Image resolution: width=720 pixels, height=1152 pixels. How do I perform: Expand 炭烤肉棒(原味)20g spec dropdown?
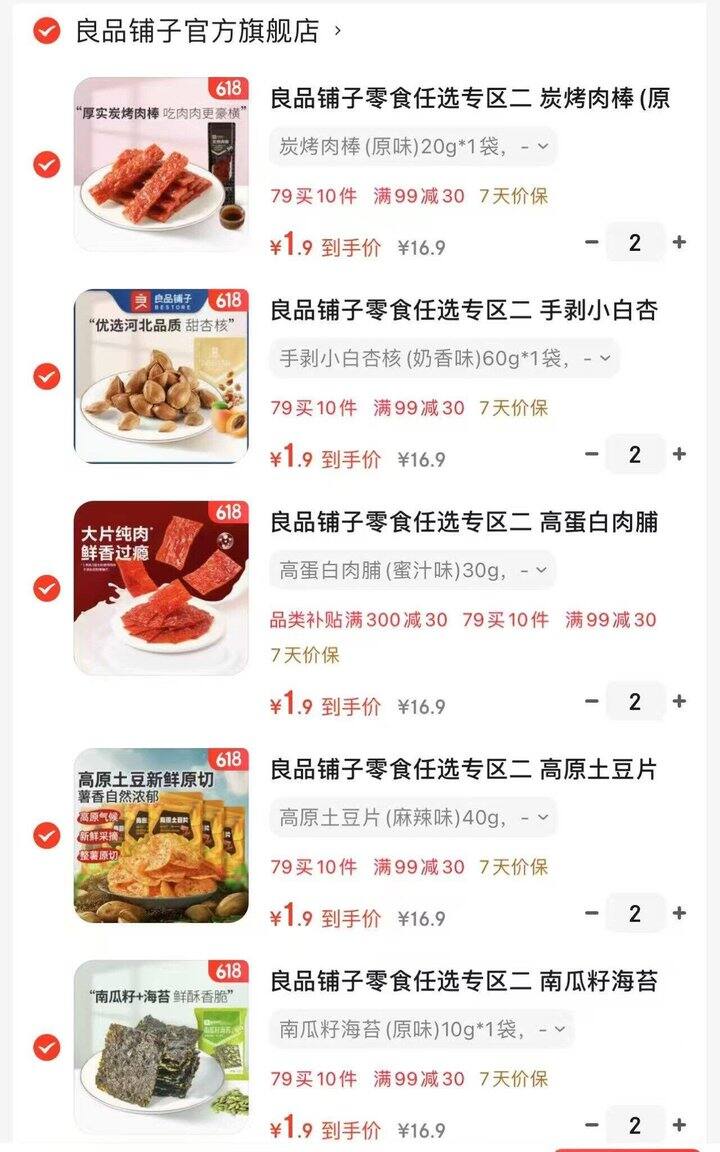[413, 147]
